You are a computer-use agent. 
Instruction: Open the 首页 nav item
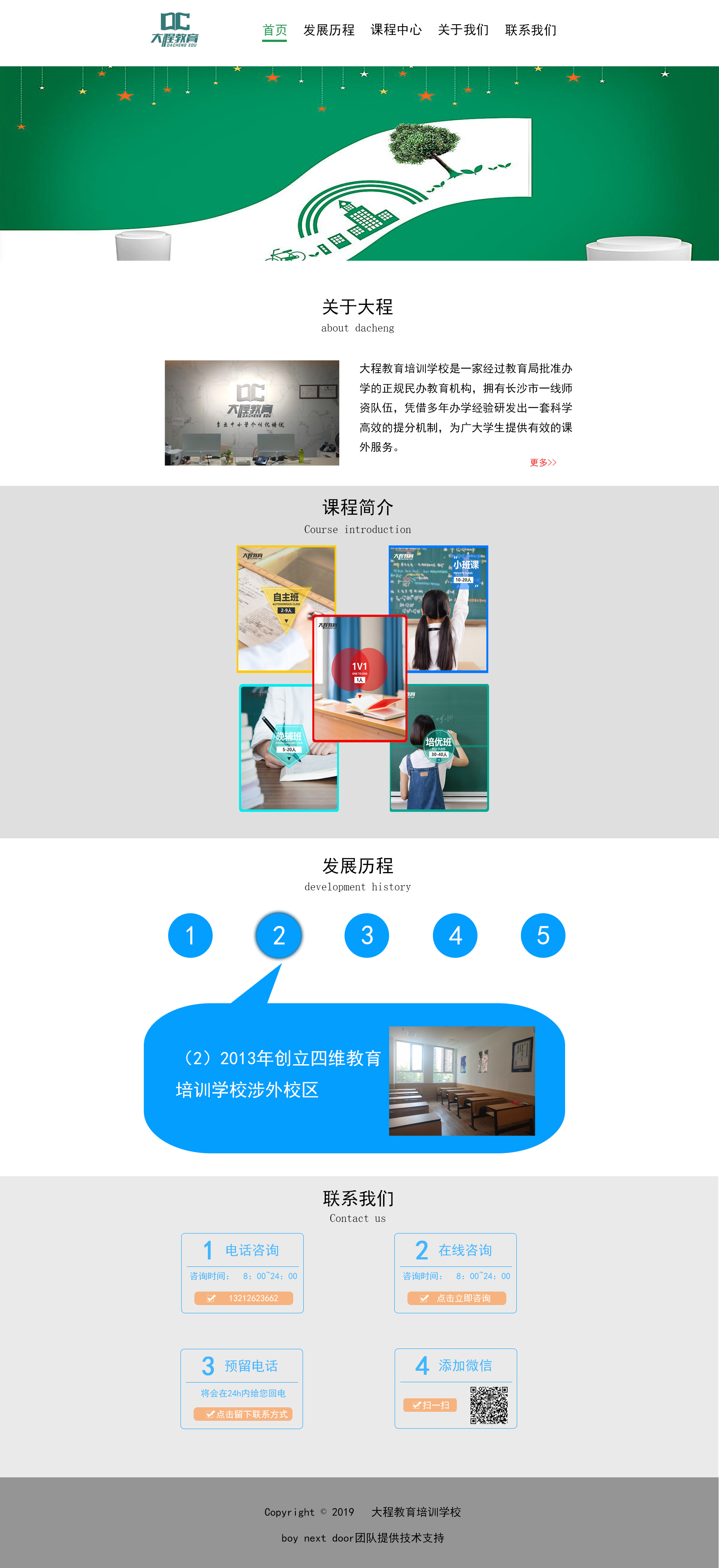(274, 30)
